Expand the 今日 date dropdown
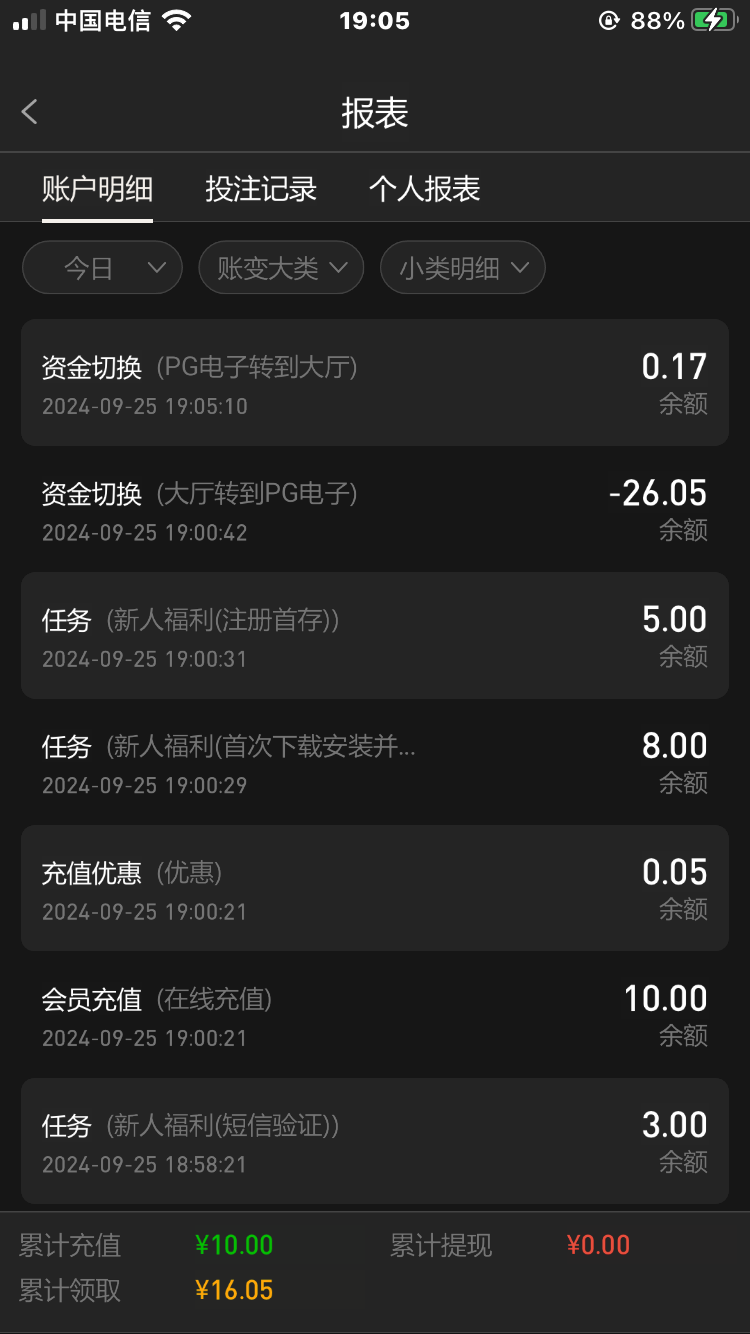 pyautogui.click(x=102, y=267)
